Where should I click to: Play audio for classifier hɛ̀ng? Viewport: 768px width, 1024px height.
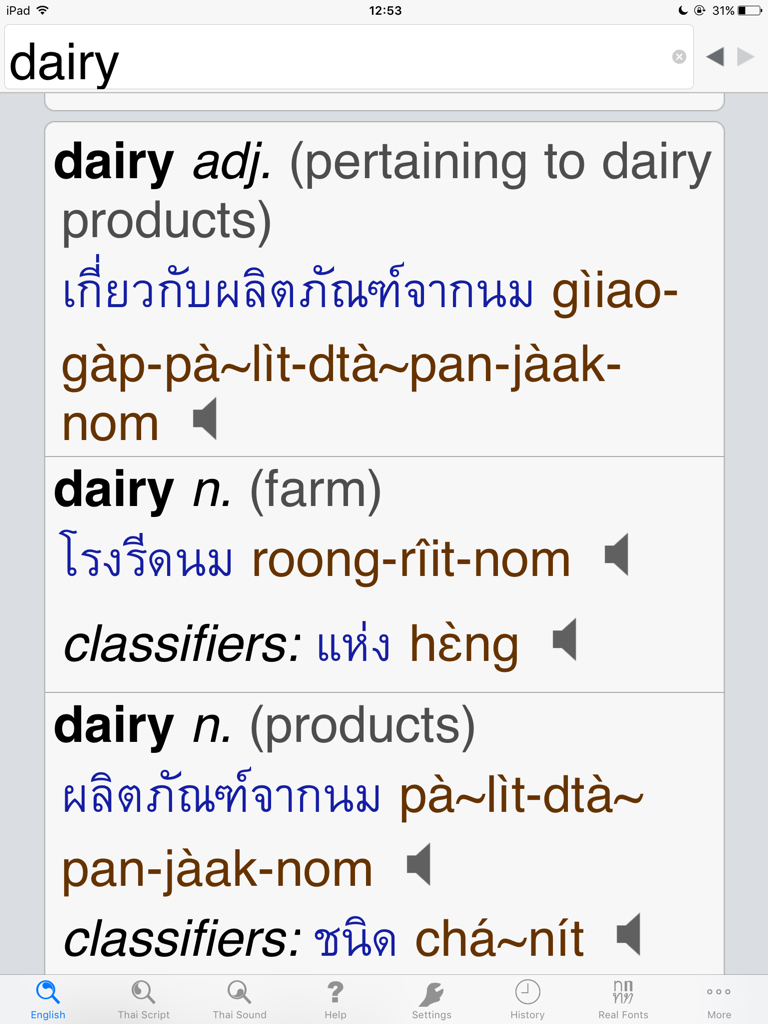(565, 640)
